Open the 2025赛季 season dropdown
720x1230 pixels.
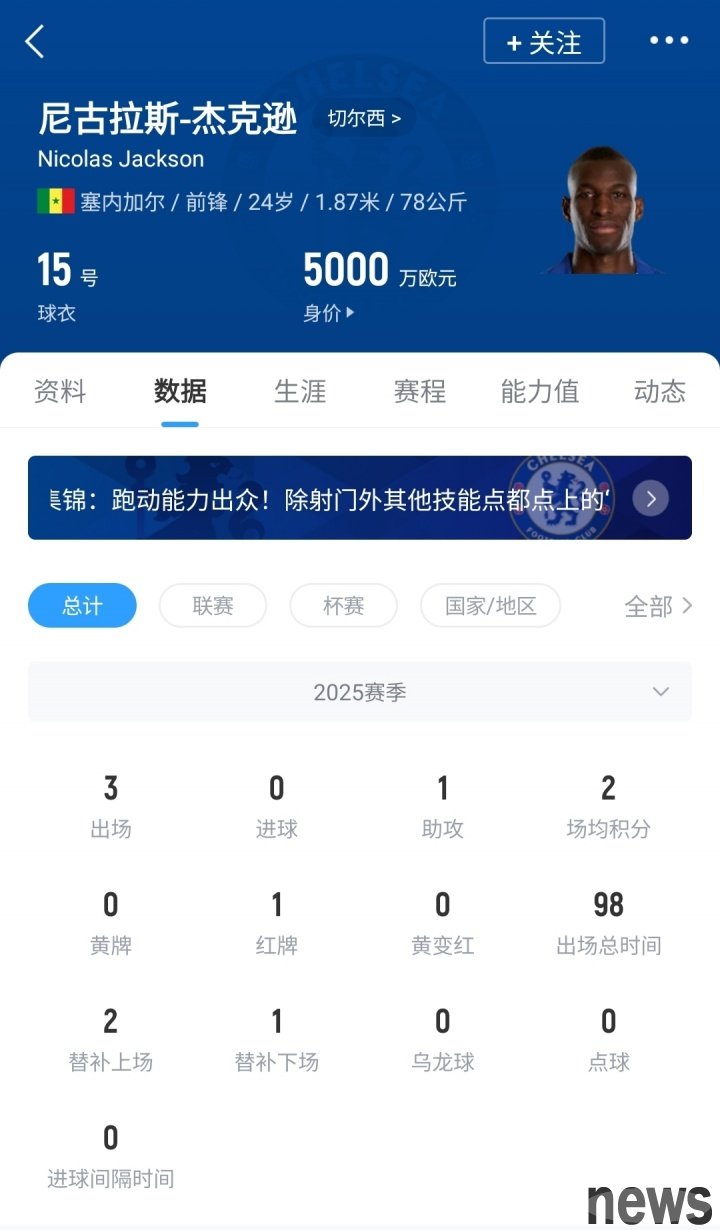(x=360, y=692)
